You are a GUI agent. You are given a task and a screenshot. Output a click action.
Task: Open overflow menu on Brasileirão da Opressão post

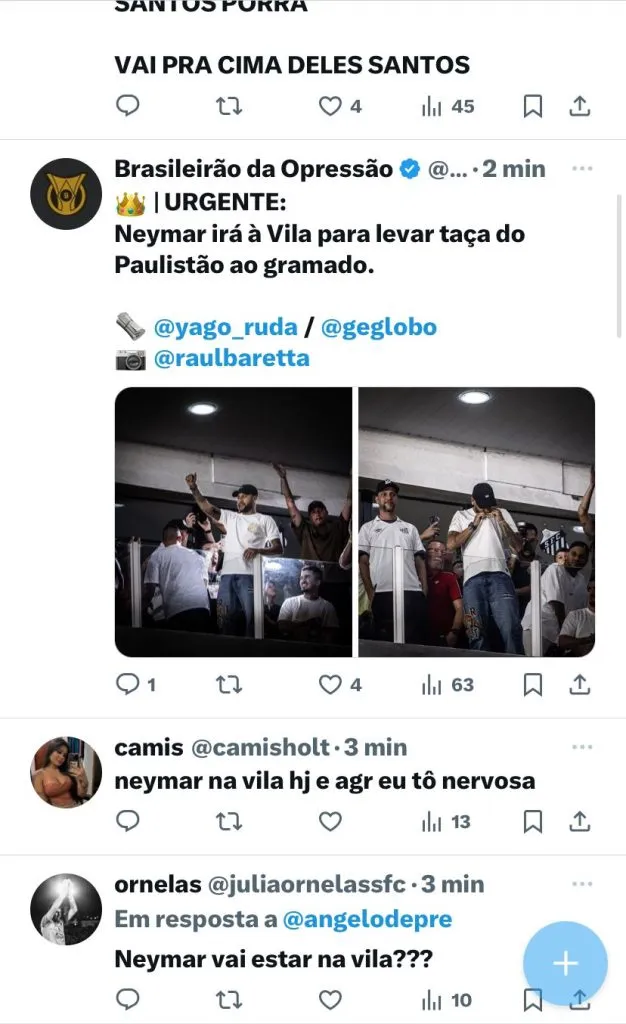pos(582,169)
